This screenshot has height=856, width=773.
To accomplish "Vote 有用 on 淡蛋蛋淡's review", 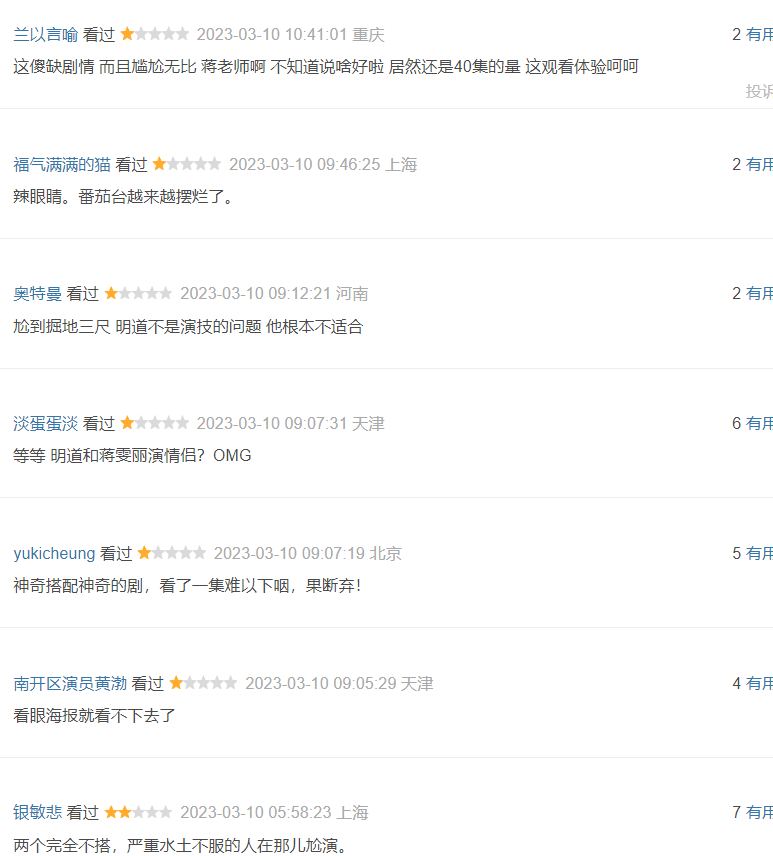I will coord(760,423).
